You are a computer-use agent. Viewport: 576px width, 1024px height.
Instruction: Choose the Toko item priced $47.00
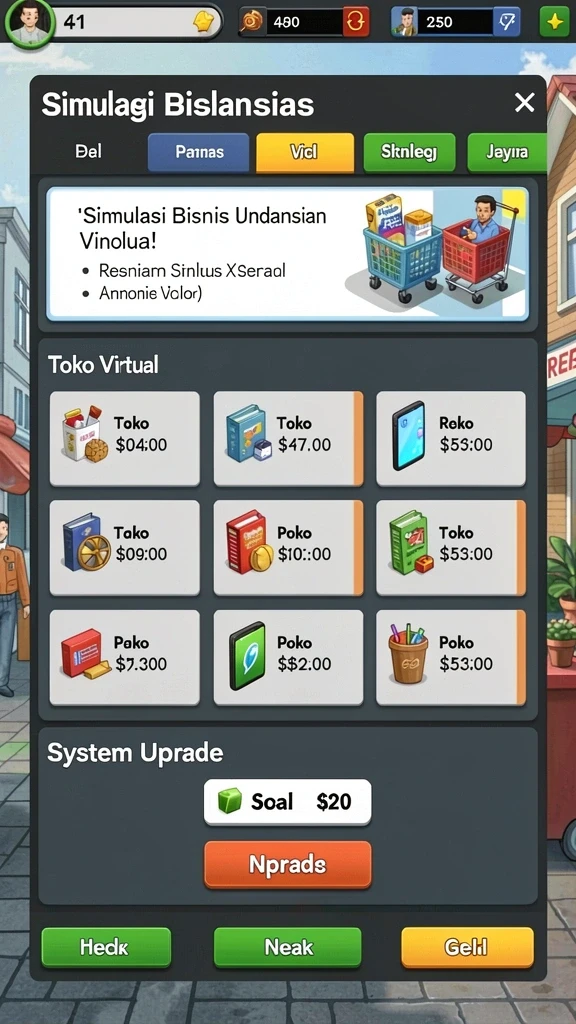point(288,438)
